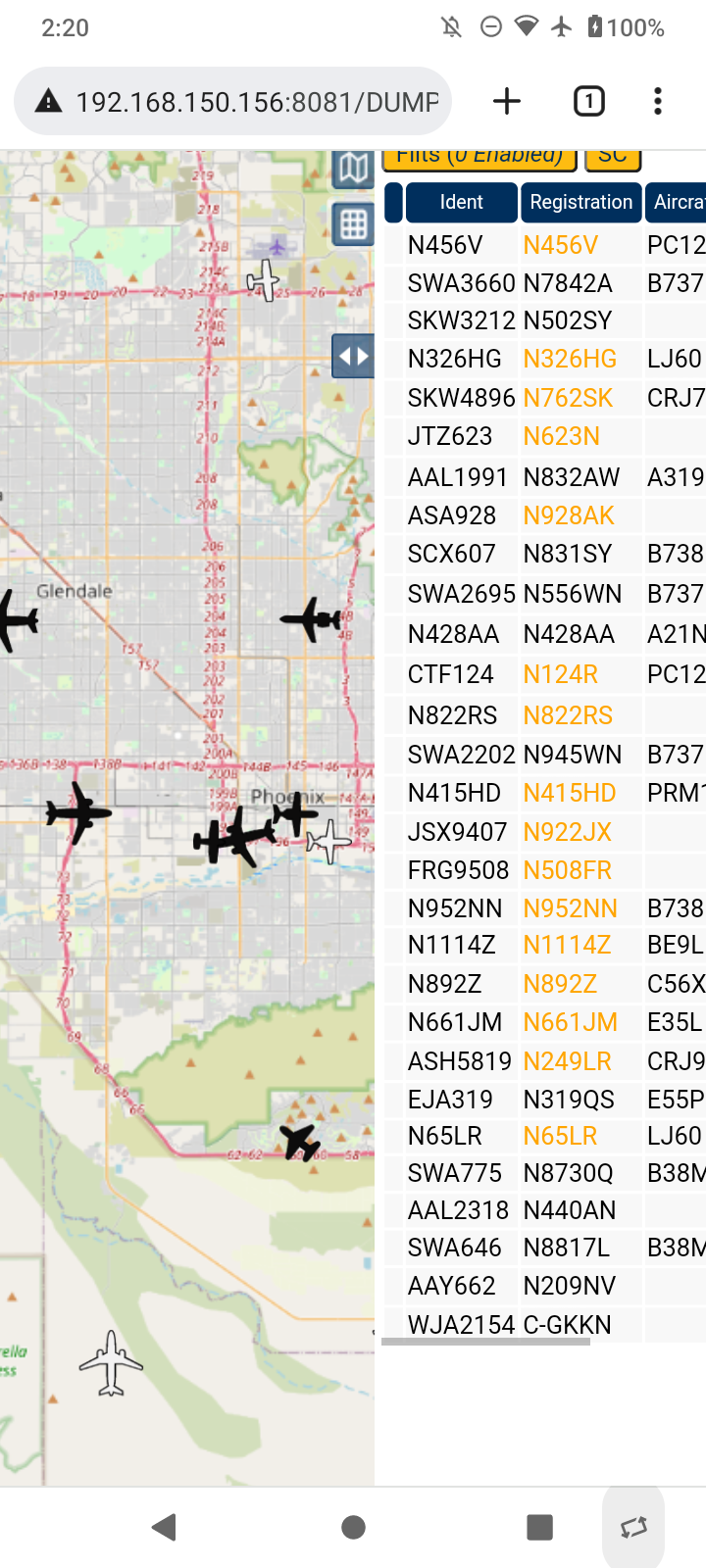The height and width of the screenshot is (1568, 706).
Task: Open the browser overflow menu
Action: (658, 101)
